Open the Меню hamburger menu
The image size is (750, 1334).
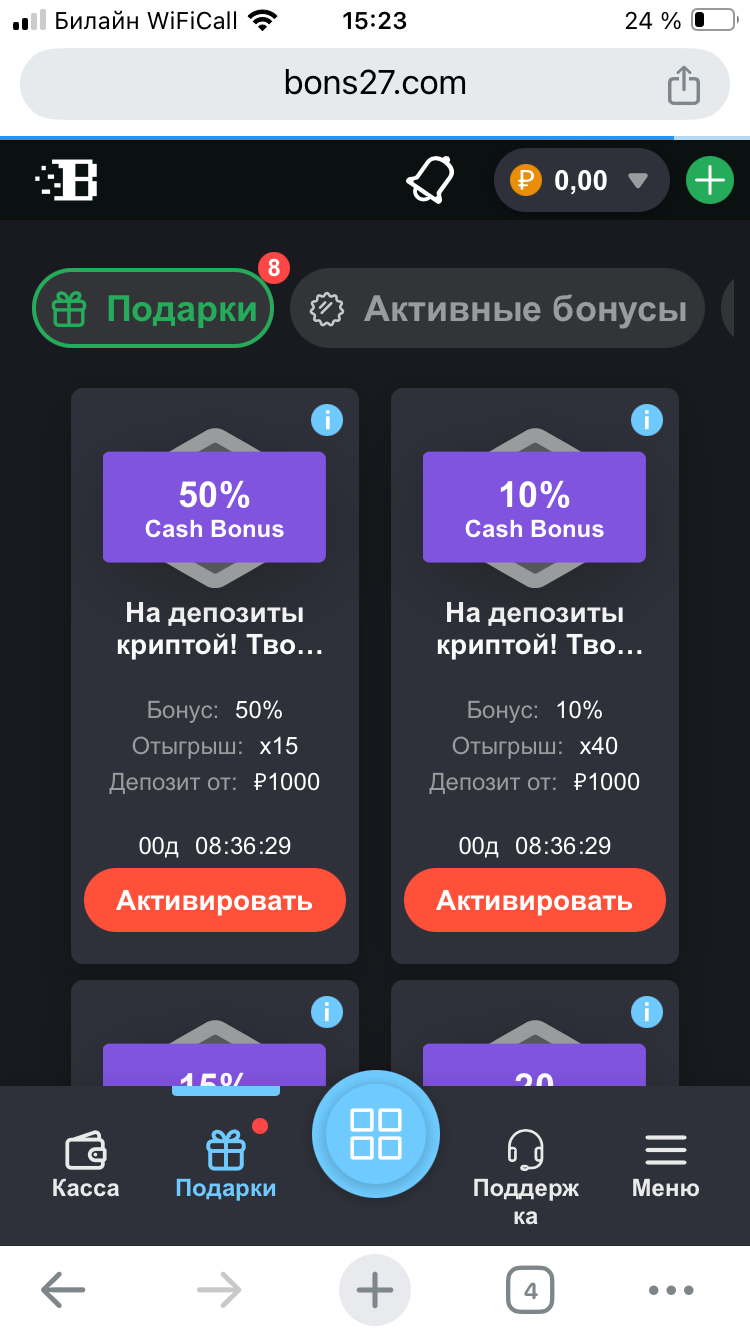tap(666, 1165)
